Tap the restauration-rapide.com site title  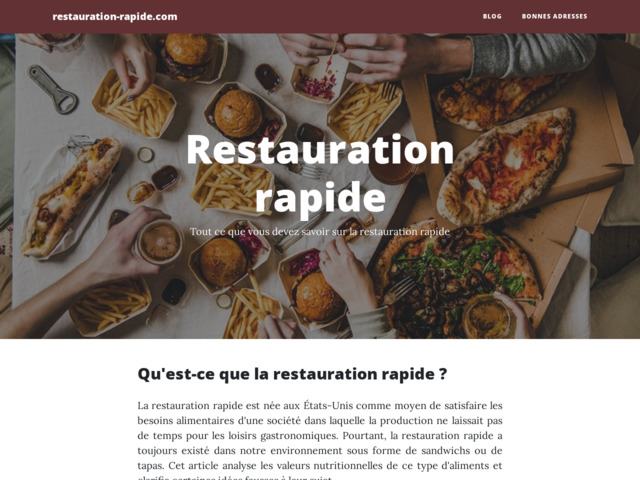tap(115, 16)
